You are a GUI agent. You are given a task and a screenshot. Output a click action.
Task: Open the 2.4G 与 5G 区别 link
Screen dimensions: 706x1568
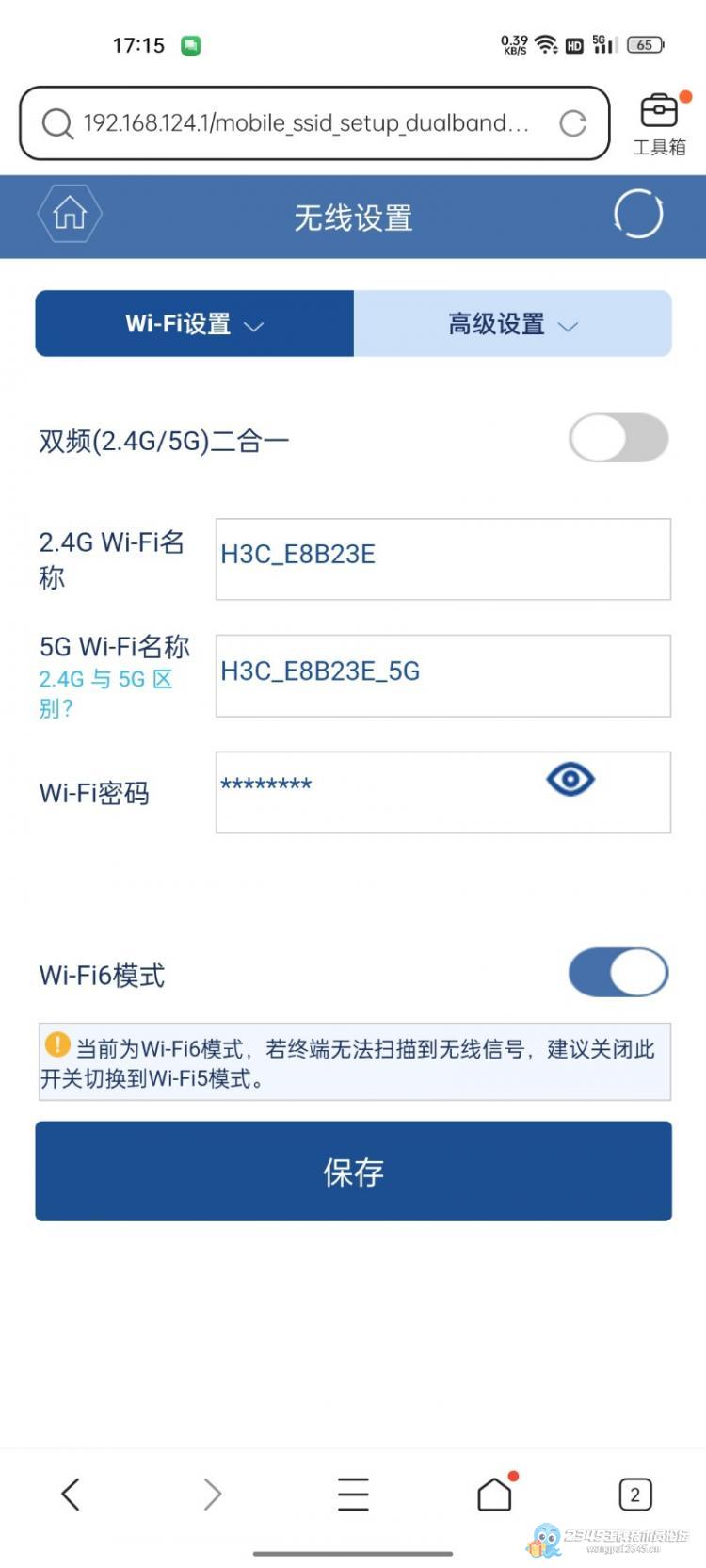click(105, 693)
